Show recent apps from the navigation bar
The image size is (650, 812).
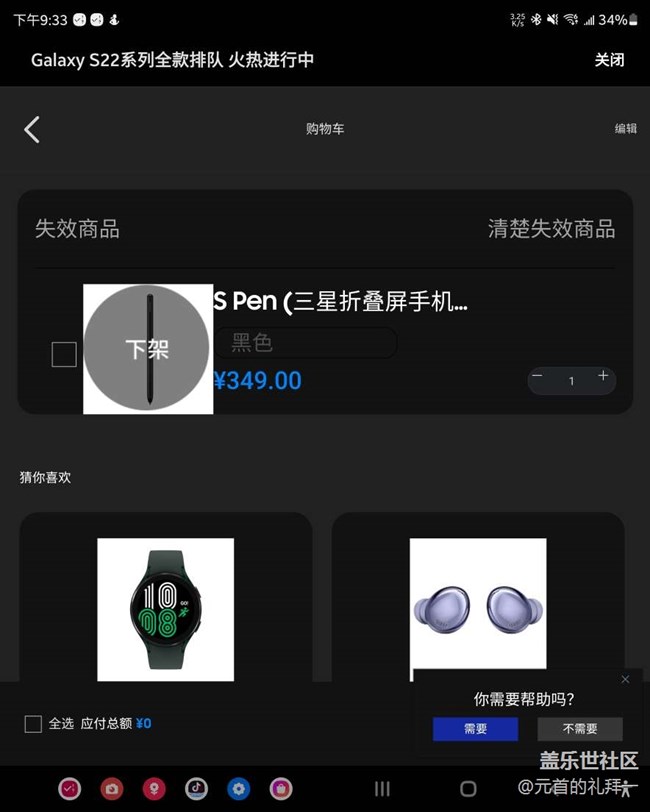382,788
